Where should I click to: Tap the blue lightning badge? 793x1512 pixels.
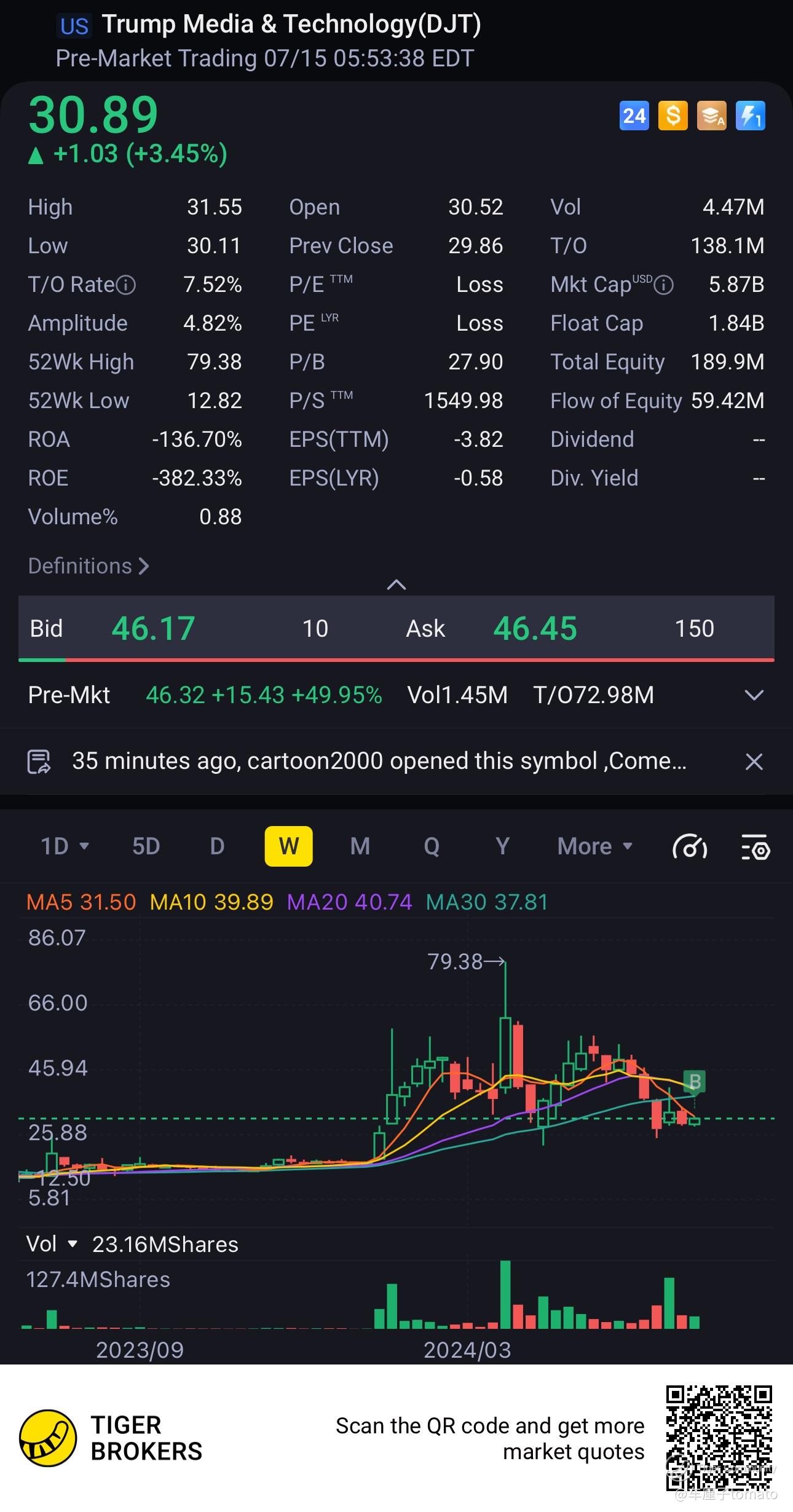[750, 116]
